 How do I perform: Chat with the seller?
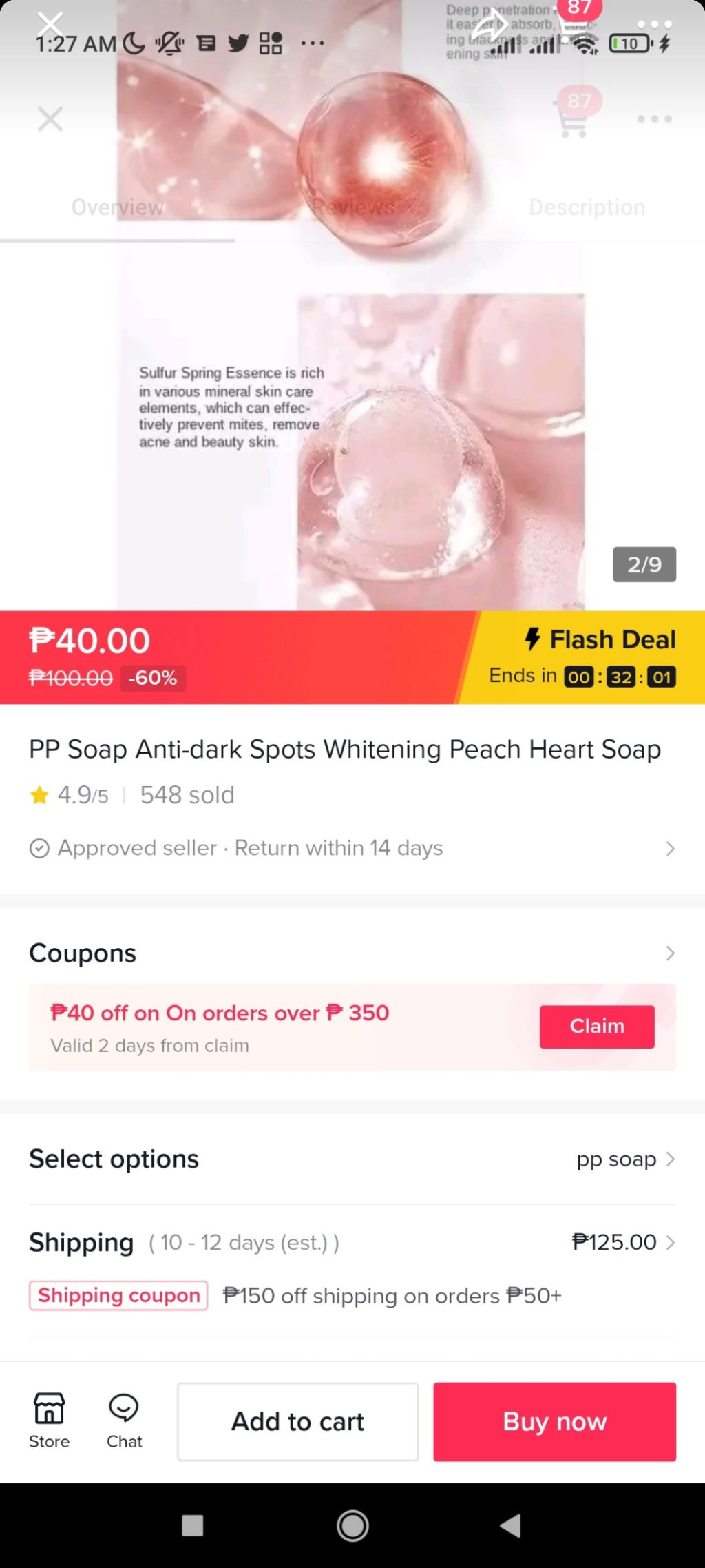tap(124, 1421)
